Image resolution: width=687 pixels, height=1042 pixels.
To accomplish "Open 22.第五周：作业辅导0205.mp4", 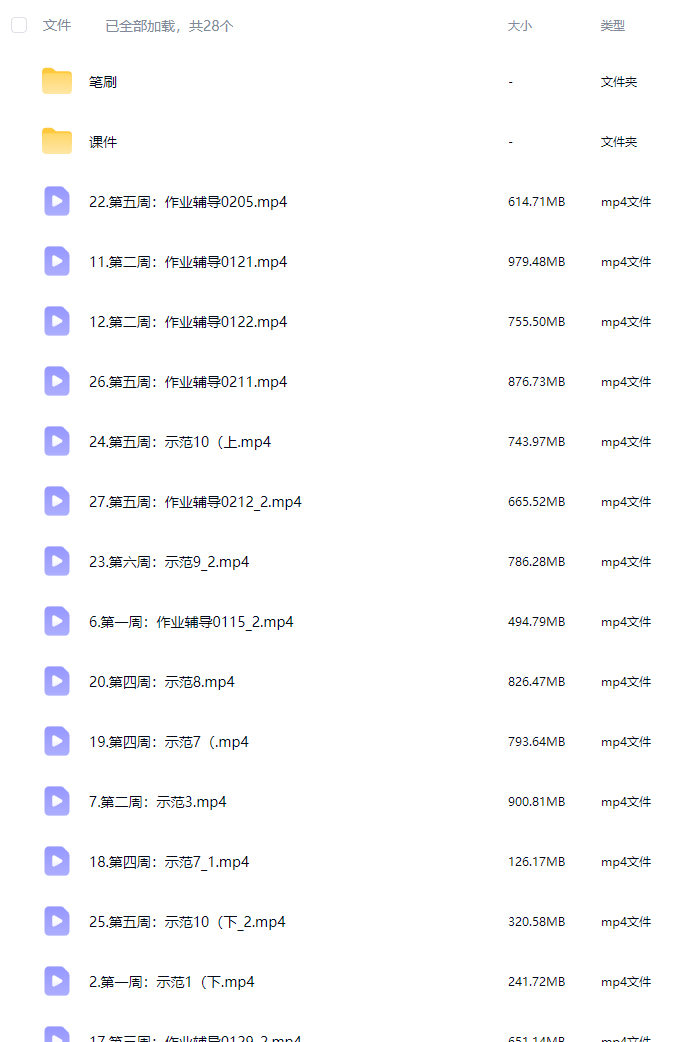I will [188, 202].
